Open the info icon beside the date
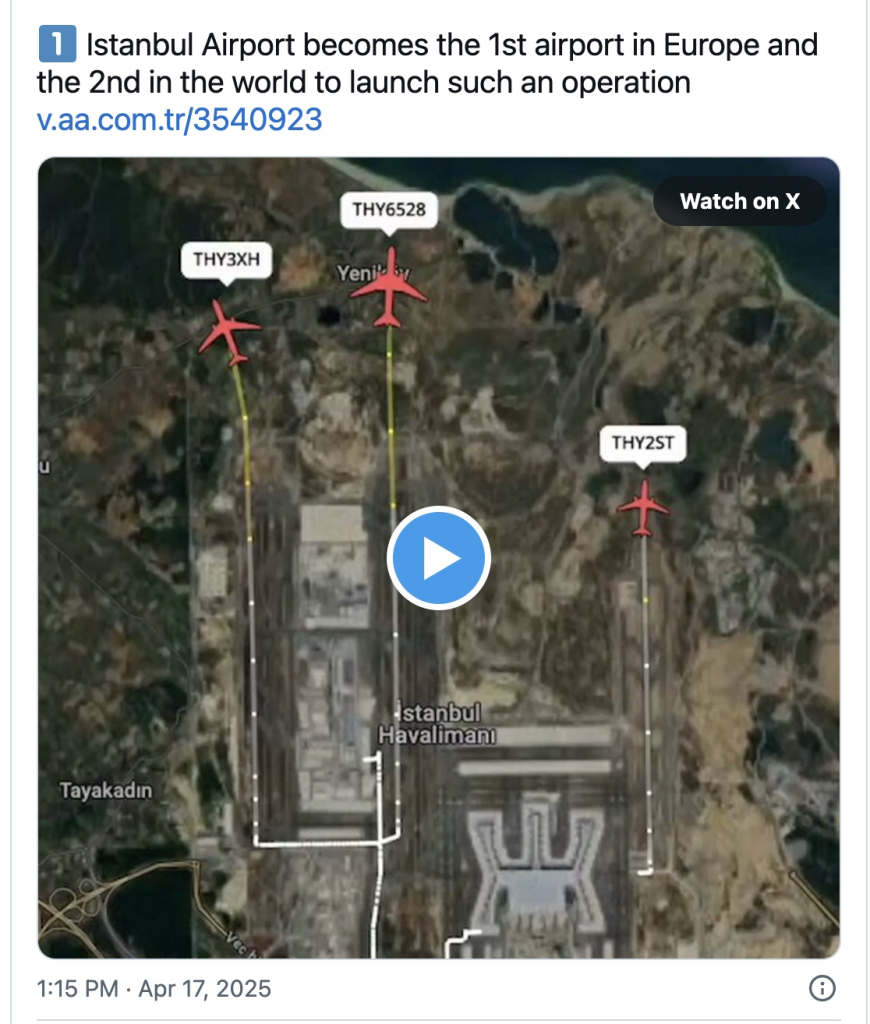870x1024 pixels. point(821,989)
